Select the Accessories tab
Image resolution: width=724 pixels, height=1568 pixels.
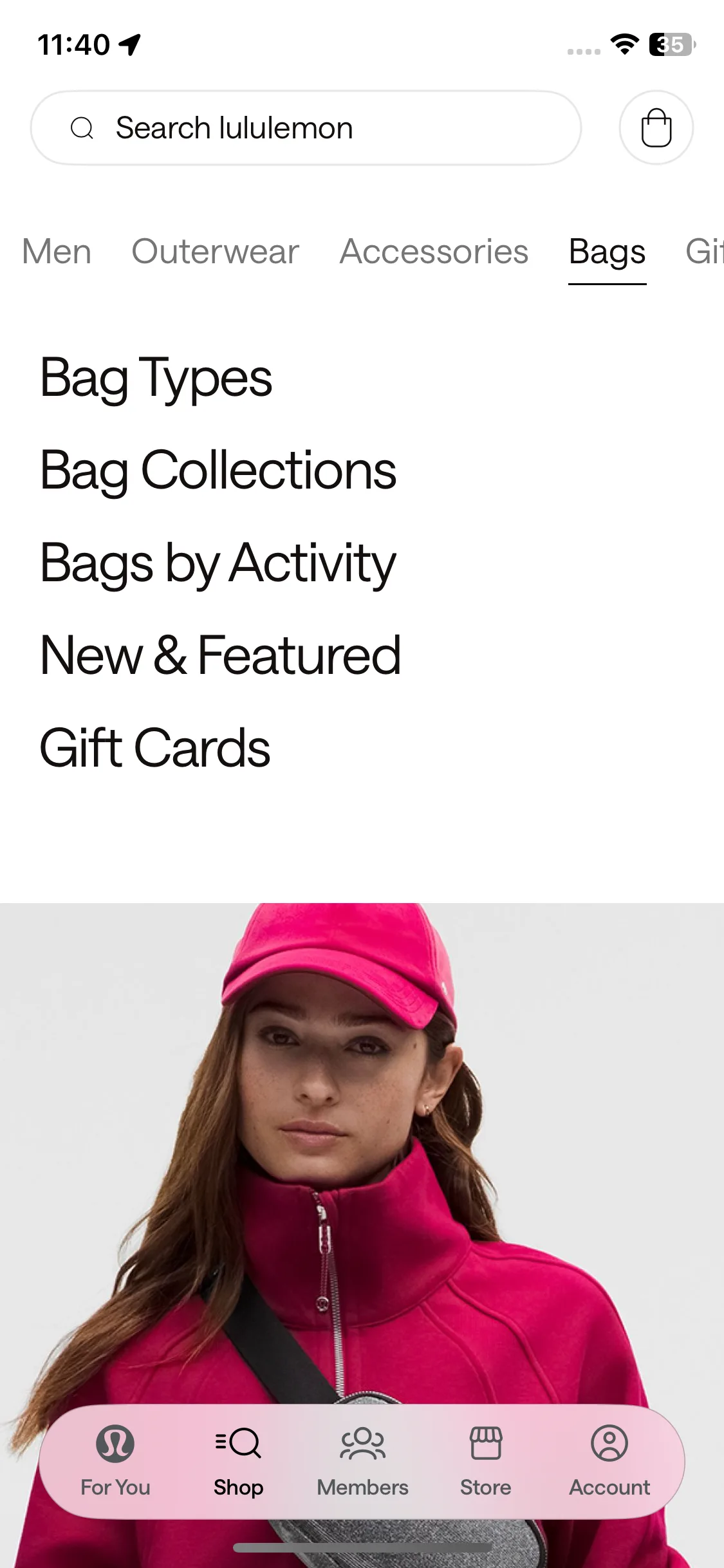pos(434,252)
